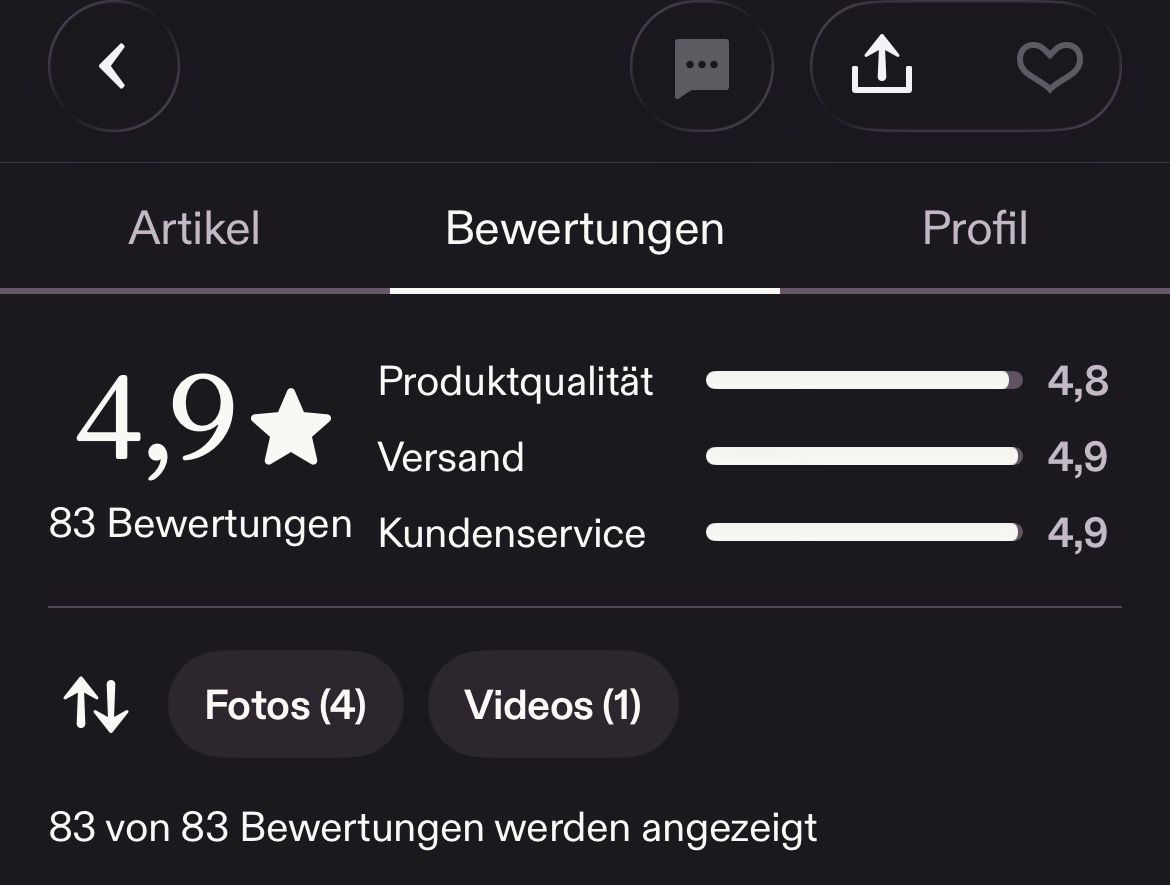1170x885 pixels.
Task: Favorite this shop with the heart
Action: [1049, 67]
